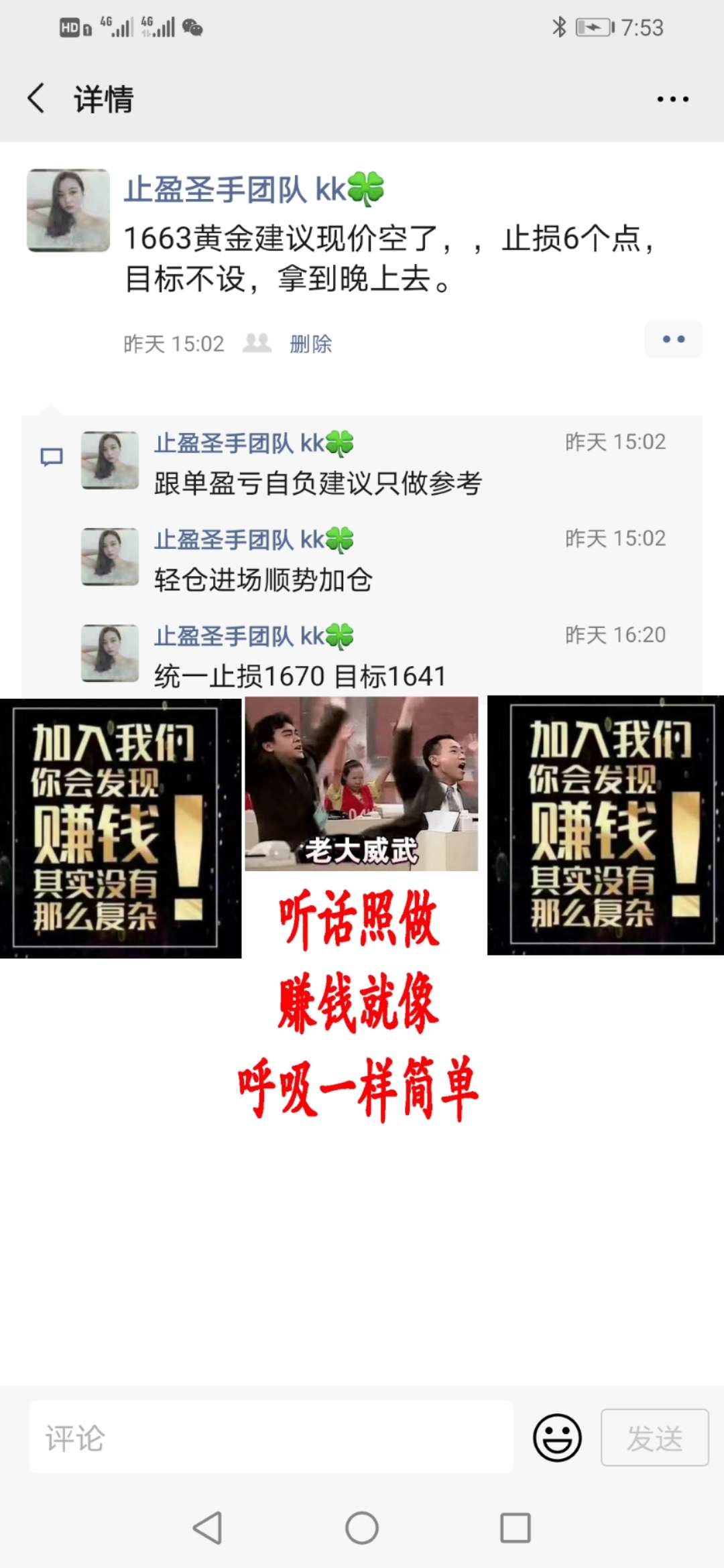The height and width of the screenshot is (1568, 724).
Task: Open the post author's profile picture
Action: point(68,210)
